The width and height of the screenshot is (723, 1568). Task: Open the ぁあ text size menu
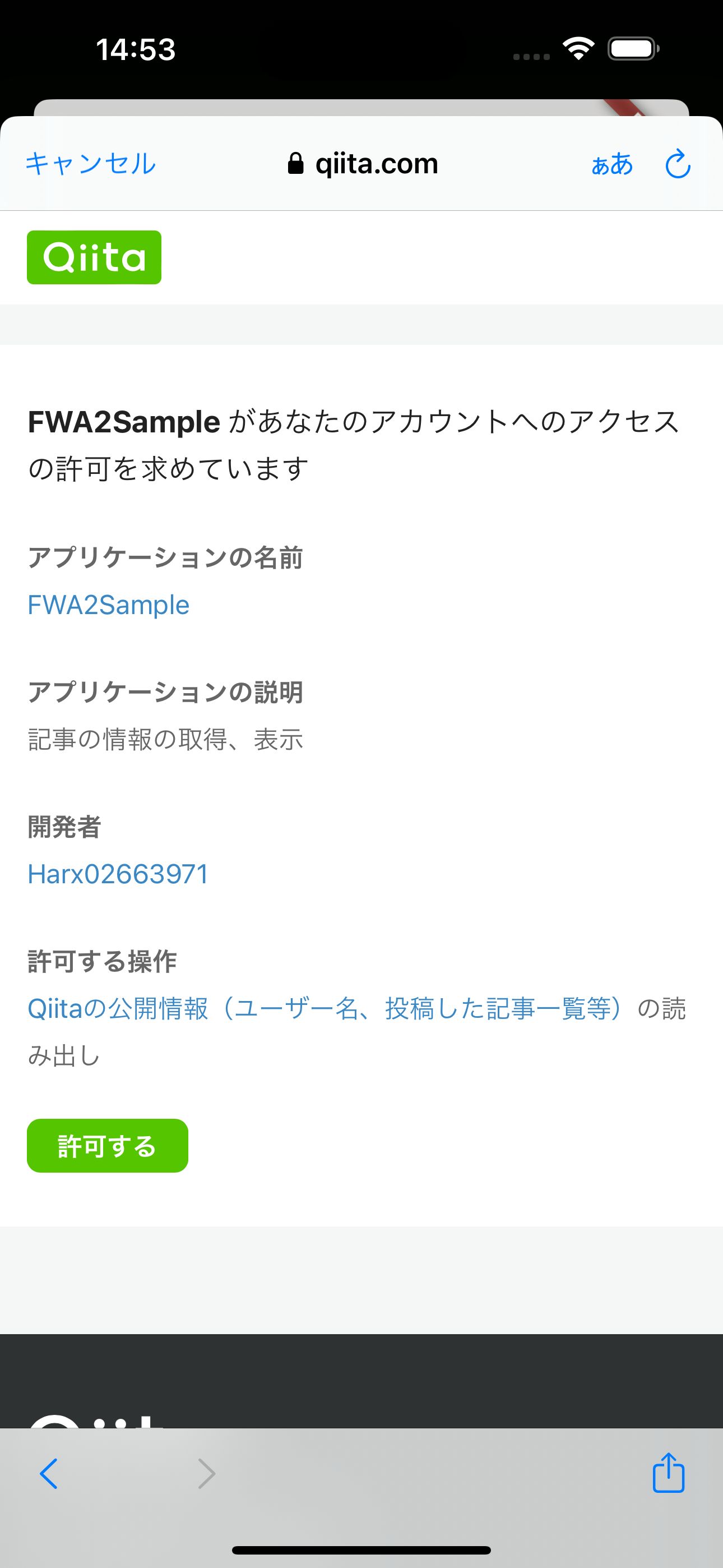click(612, 164)
